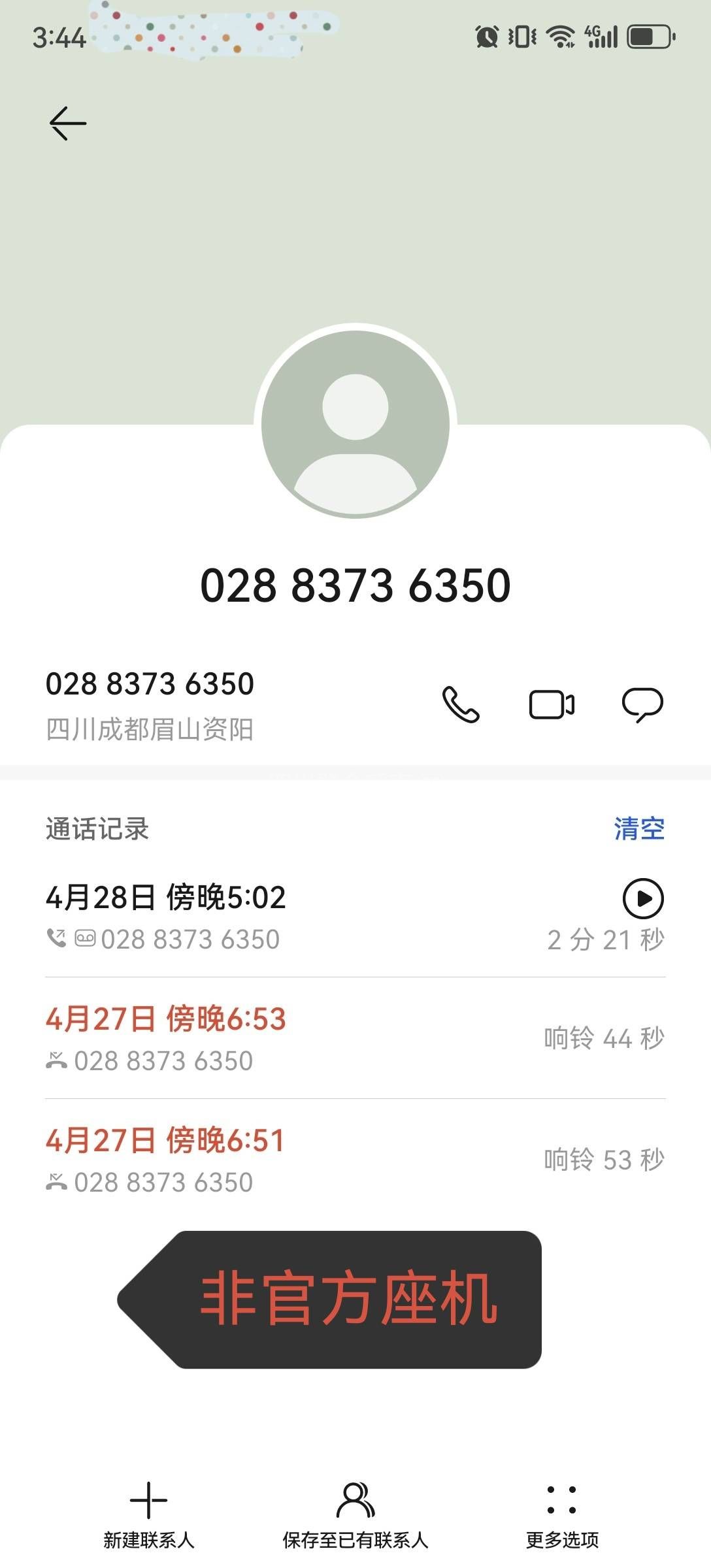The image size is (711, 1568).
Task: Start a video call to this number
Action: [552, 705]
